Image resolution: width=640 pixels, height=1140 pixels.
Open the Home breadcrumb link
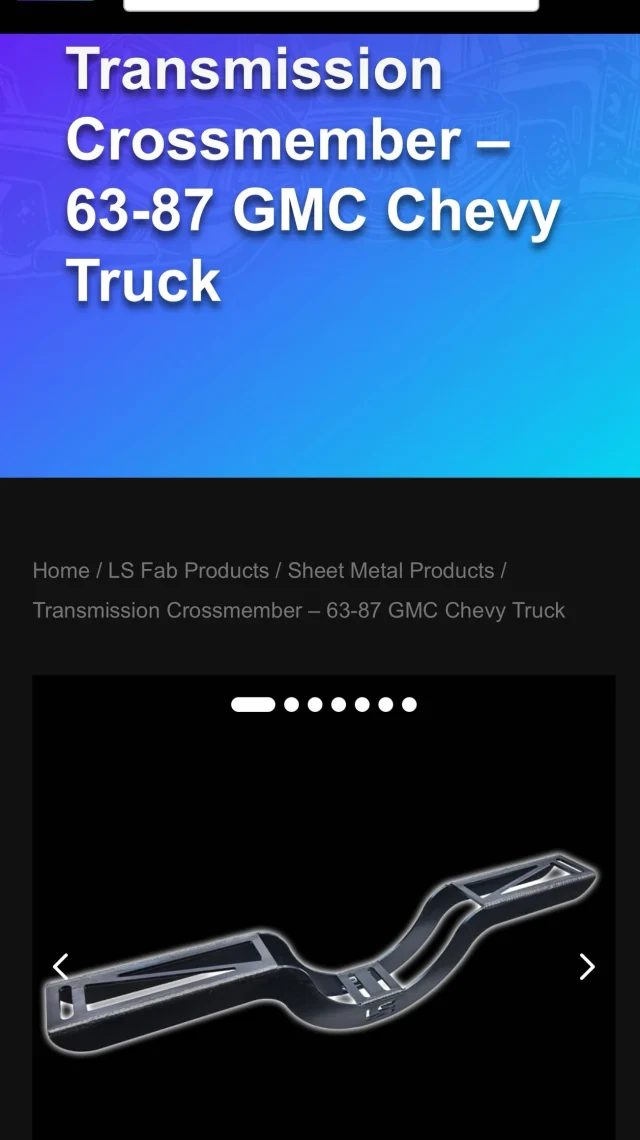tap(61, 571)
